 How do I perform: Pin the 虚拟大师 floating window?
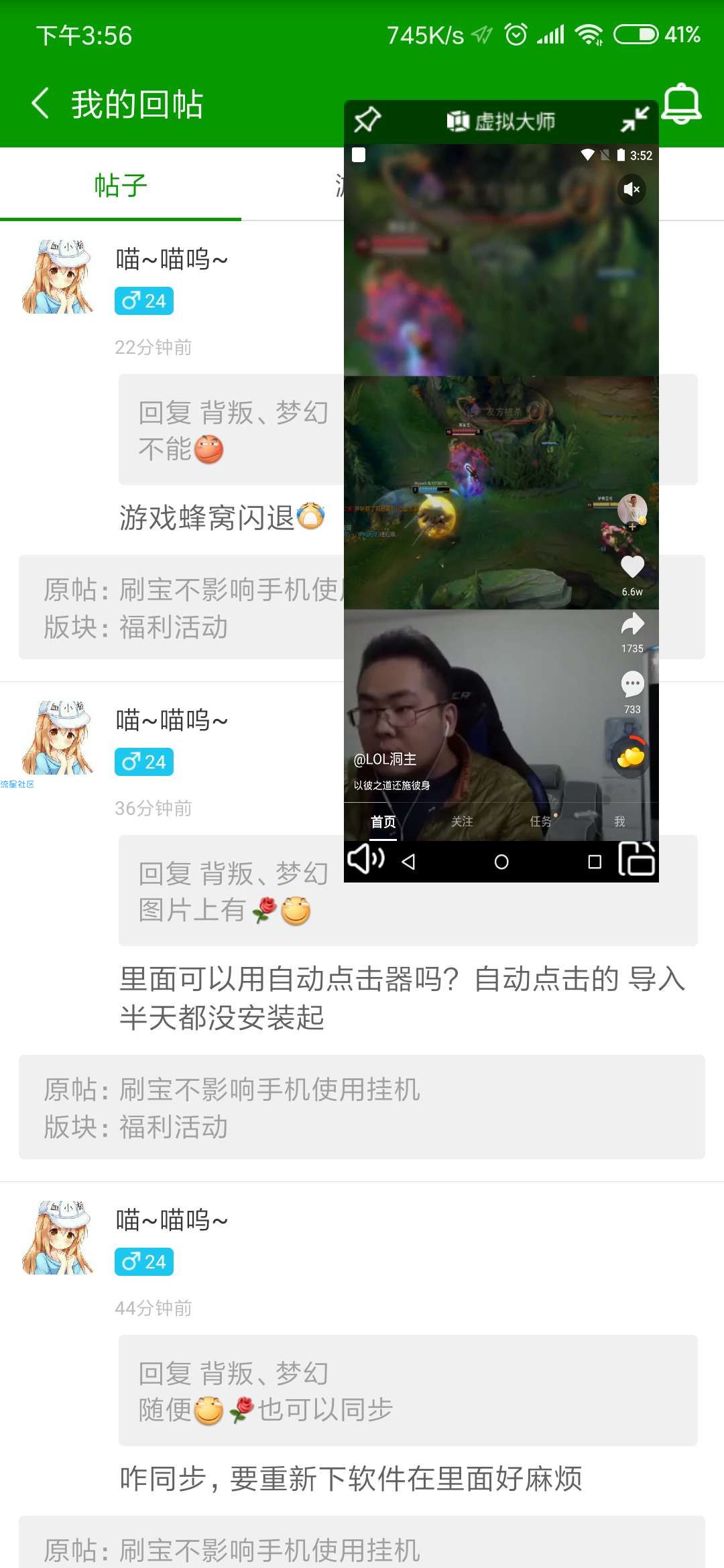[367, 121]
